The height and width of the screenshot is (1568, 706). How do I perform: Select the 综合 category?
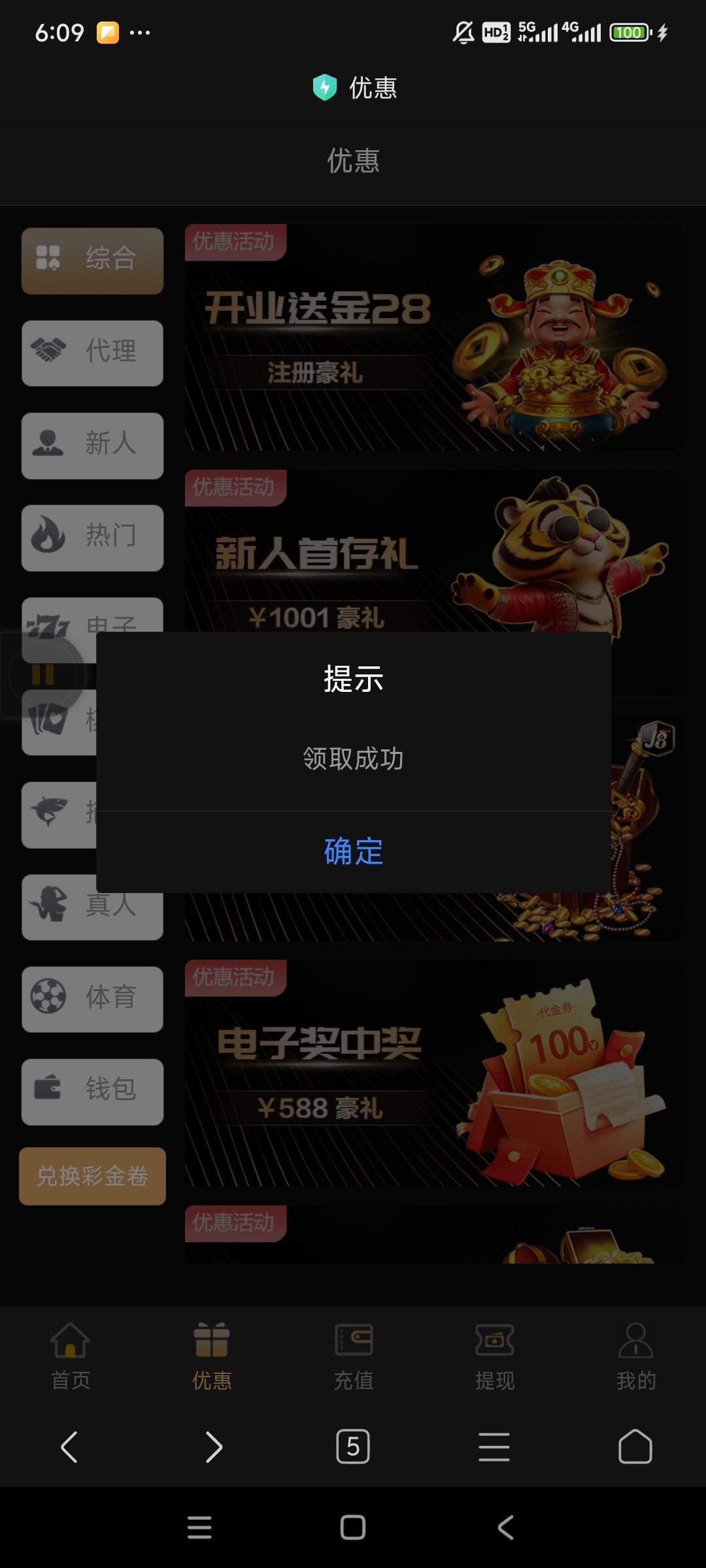tap(92, 260)
